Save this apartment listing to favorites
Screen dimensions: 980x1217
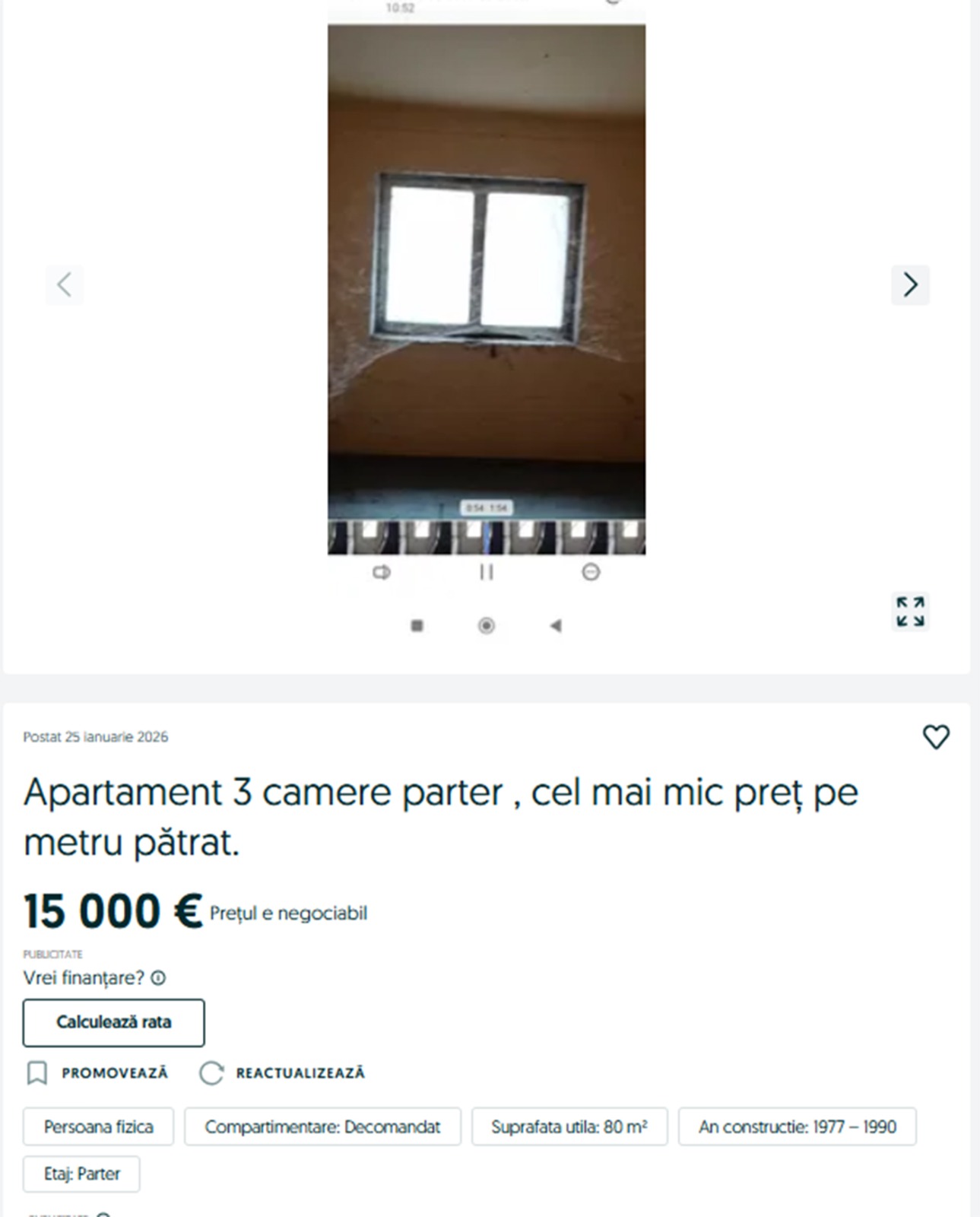pos(936,736)
